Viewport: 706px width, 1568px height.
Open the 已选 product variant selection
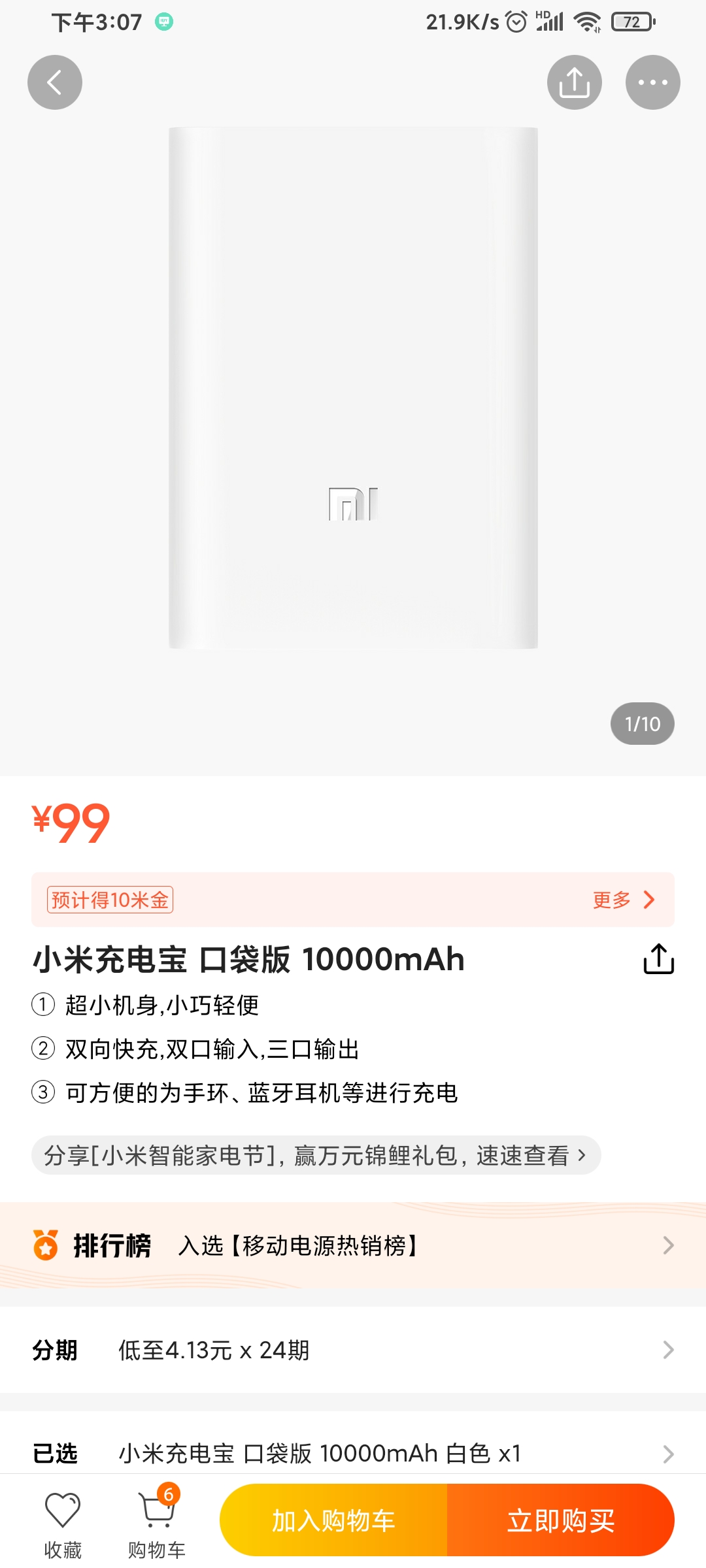tap(353, 1453)
